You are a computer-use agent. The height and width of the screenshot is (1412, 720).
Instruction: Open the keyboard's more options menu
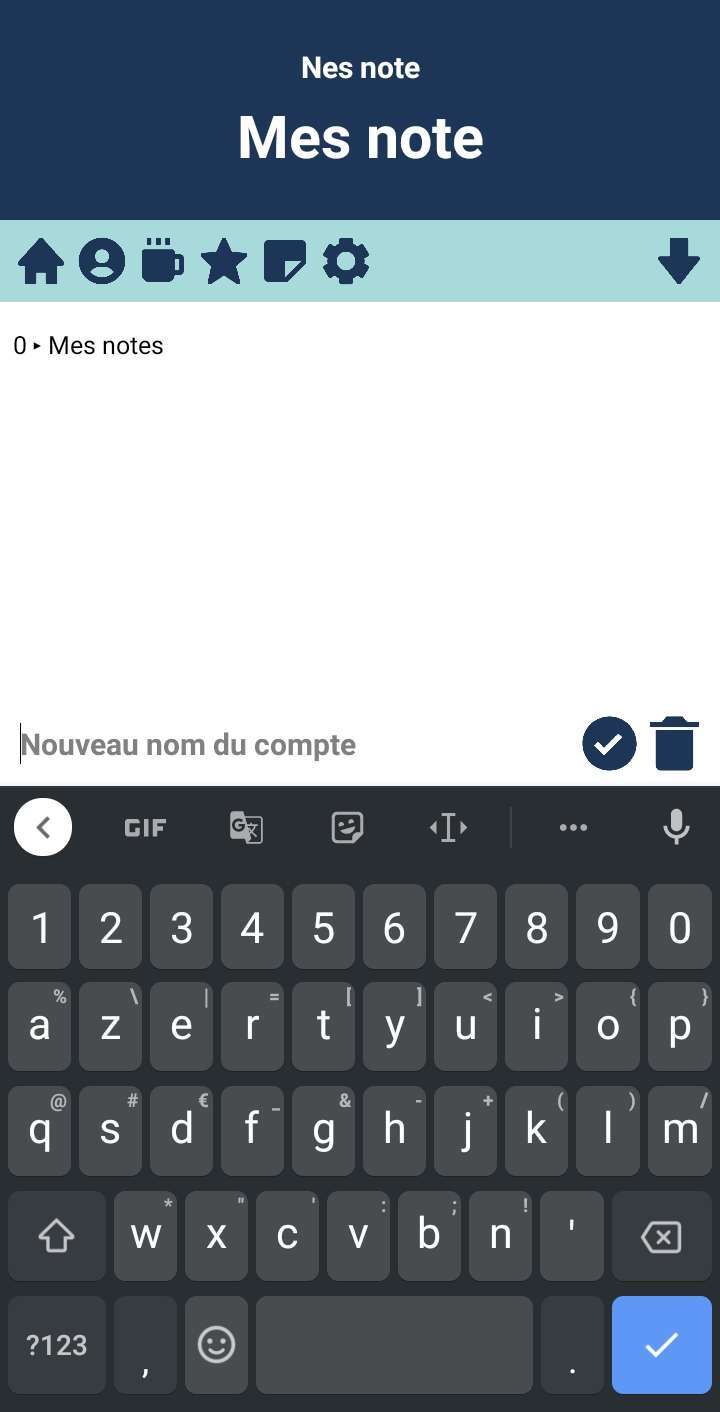click(573, 827)
